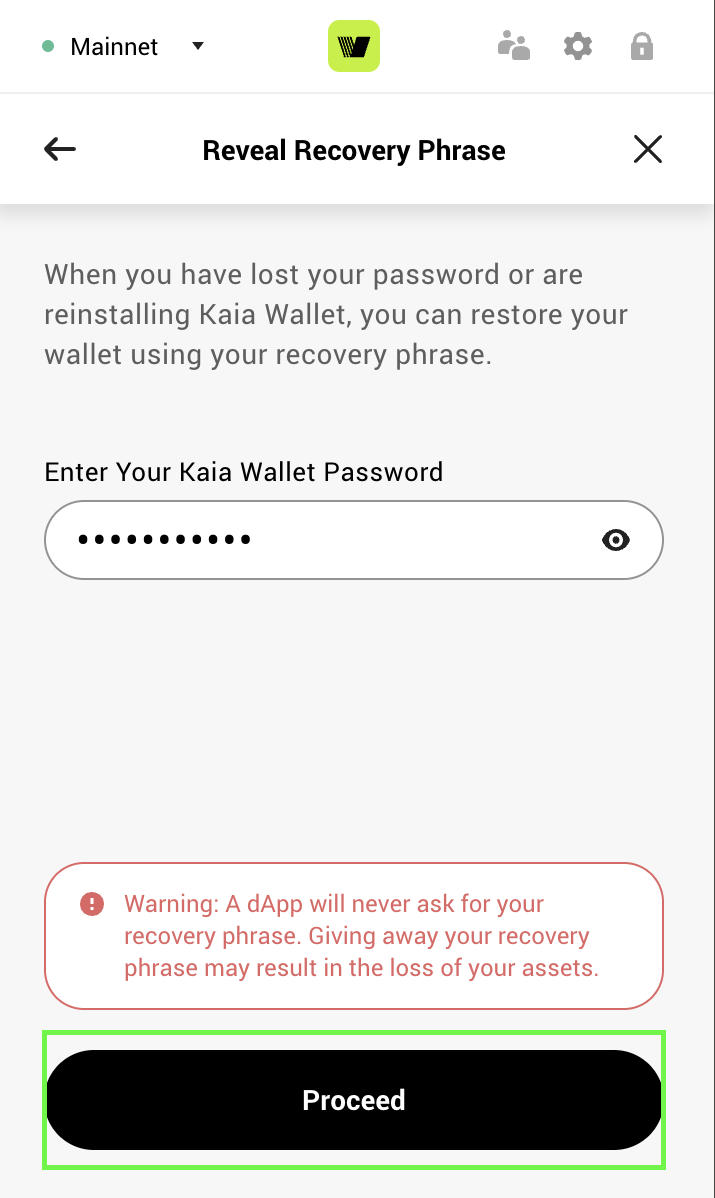Screen dimensions: 715x1198
Task: Close the Reveal Recovery Phrase page
Action: pos(648,149)
